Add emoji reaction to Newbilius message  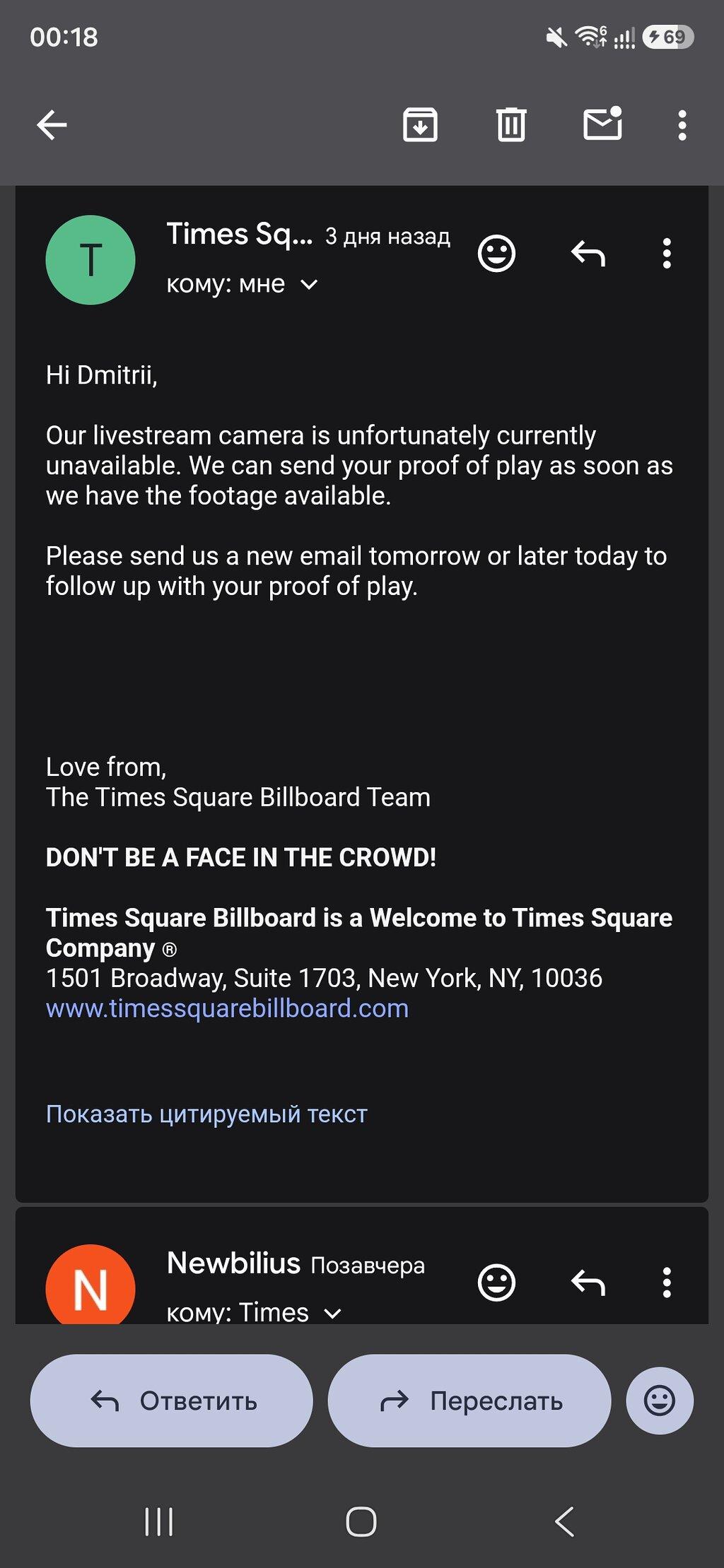pos(496,1282)
